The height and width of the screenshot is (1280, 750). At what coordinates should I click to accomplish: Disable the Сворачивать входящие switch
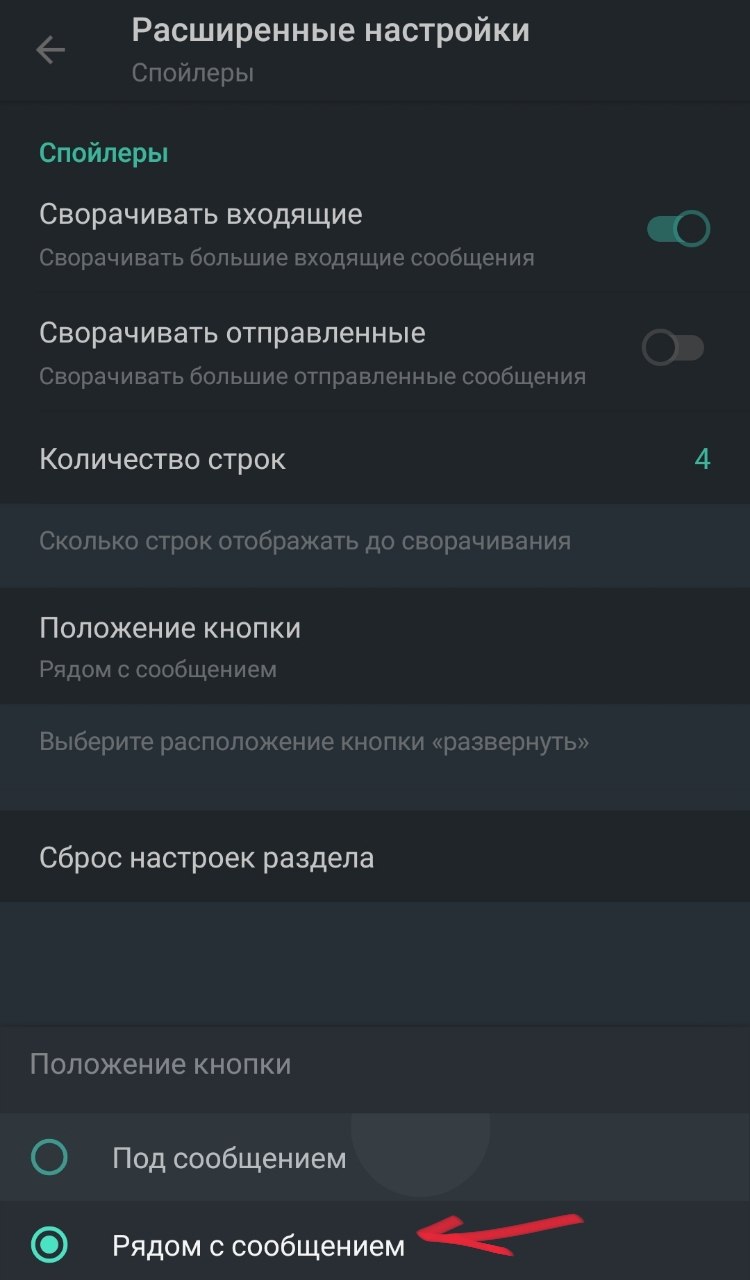click(678, 230)
